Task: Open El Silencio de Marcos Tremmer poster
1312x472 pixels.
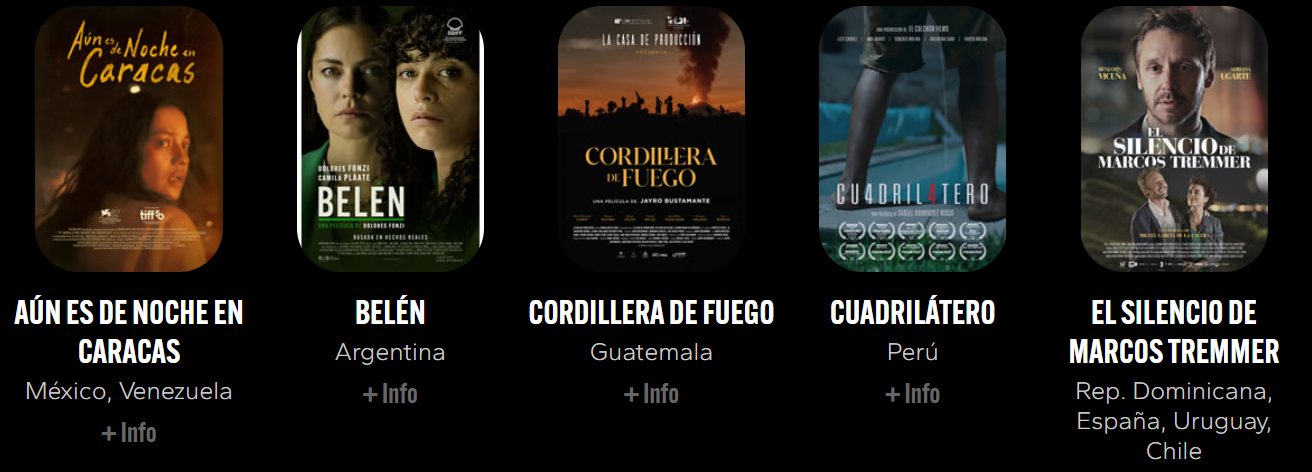Action: click(1173, 139)
